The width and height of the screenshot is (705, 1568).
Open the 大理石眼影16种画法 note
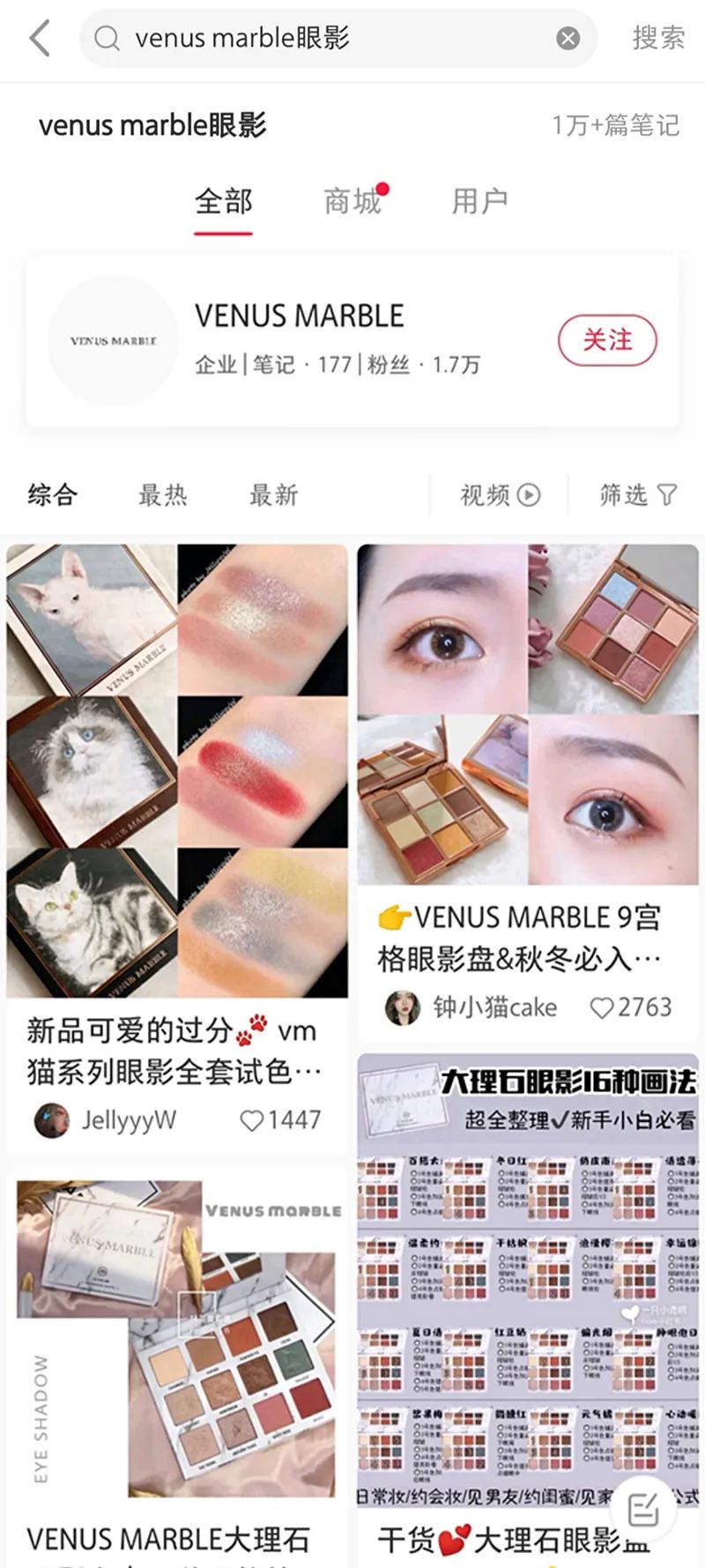pyautogui.click(x=527, y=1278)
